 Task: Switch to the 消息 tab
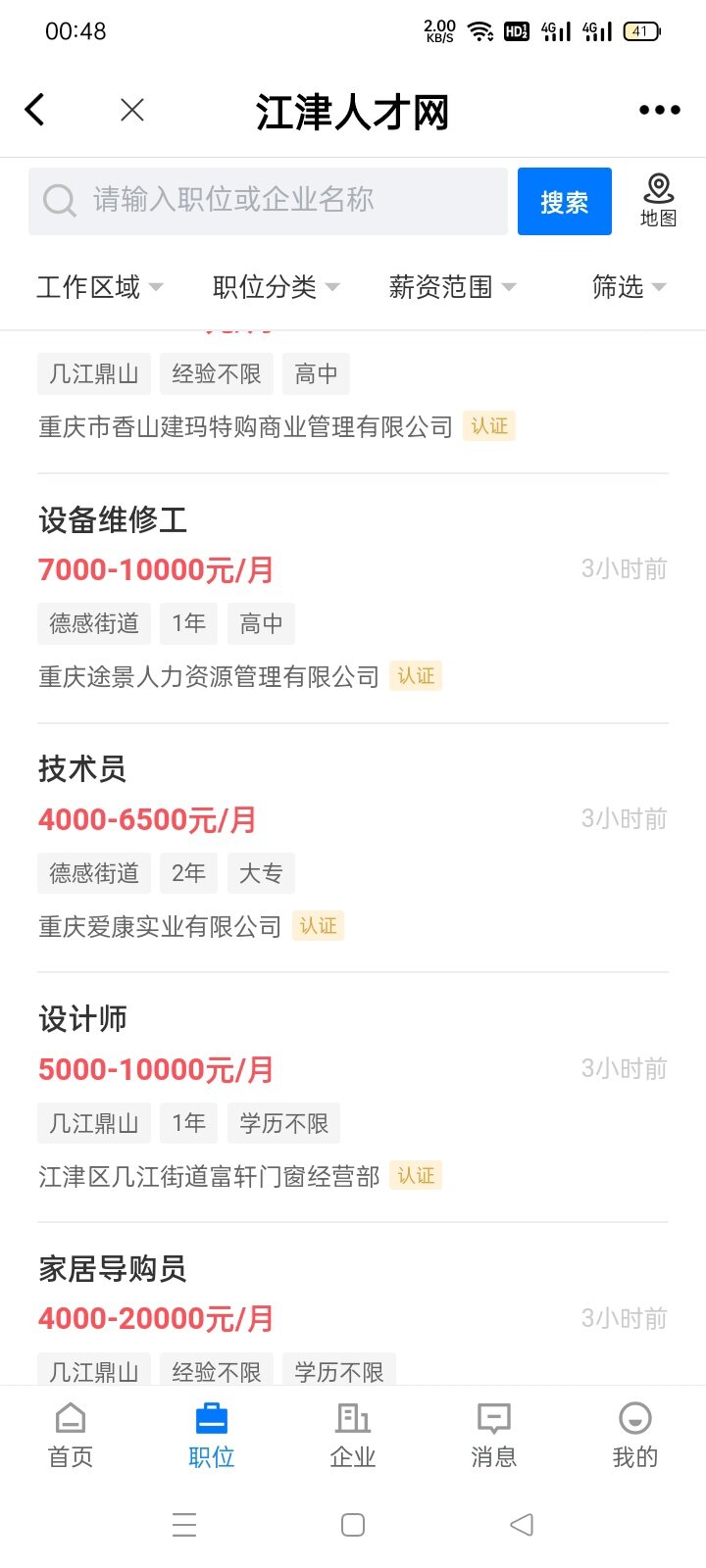[494, 1436]
